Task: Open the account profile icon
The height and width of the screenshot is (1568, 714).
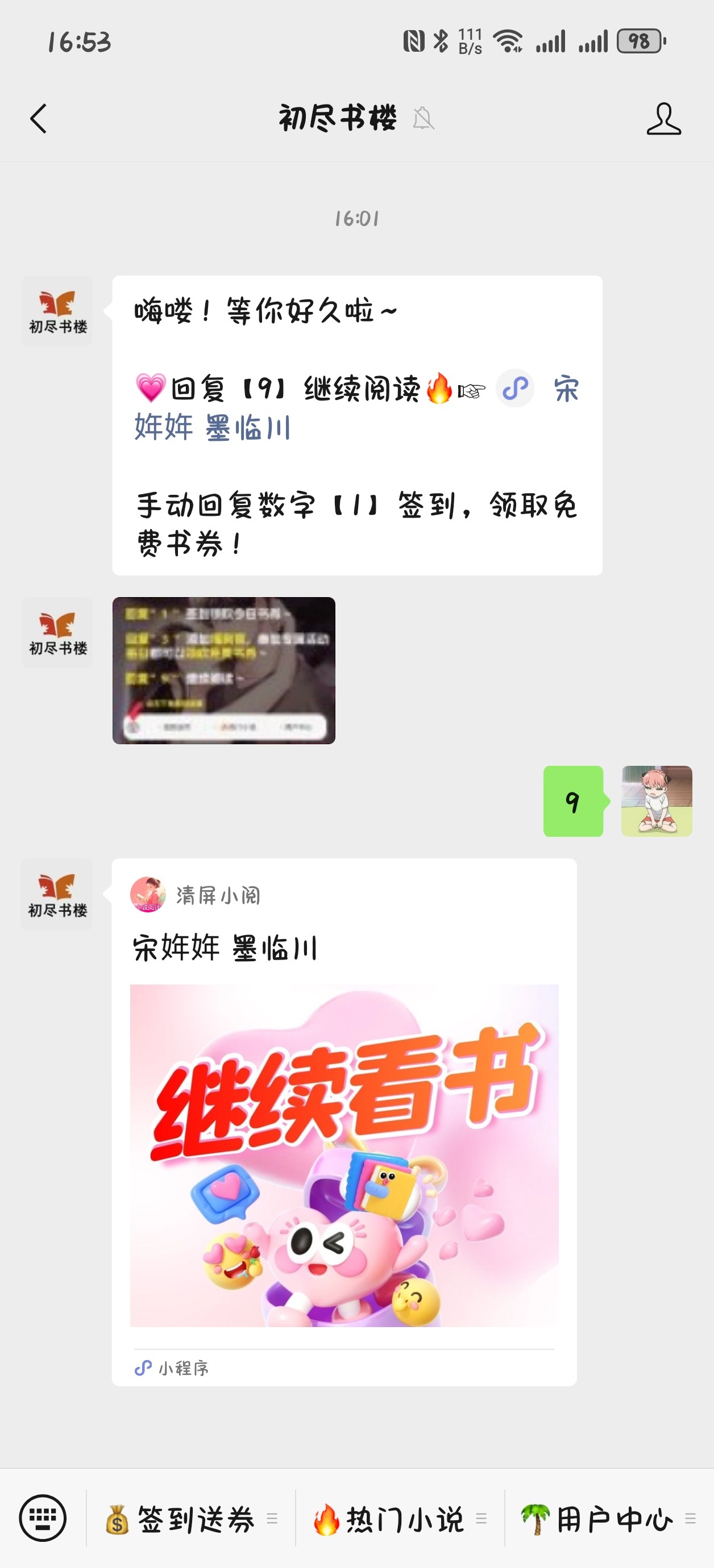Action: click(x=663, y=118)
